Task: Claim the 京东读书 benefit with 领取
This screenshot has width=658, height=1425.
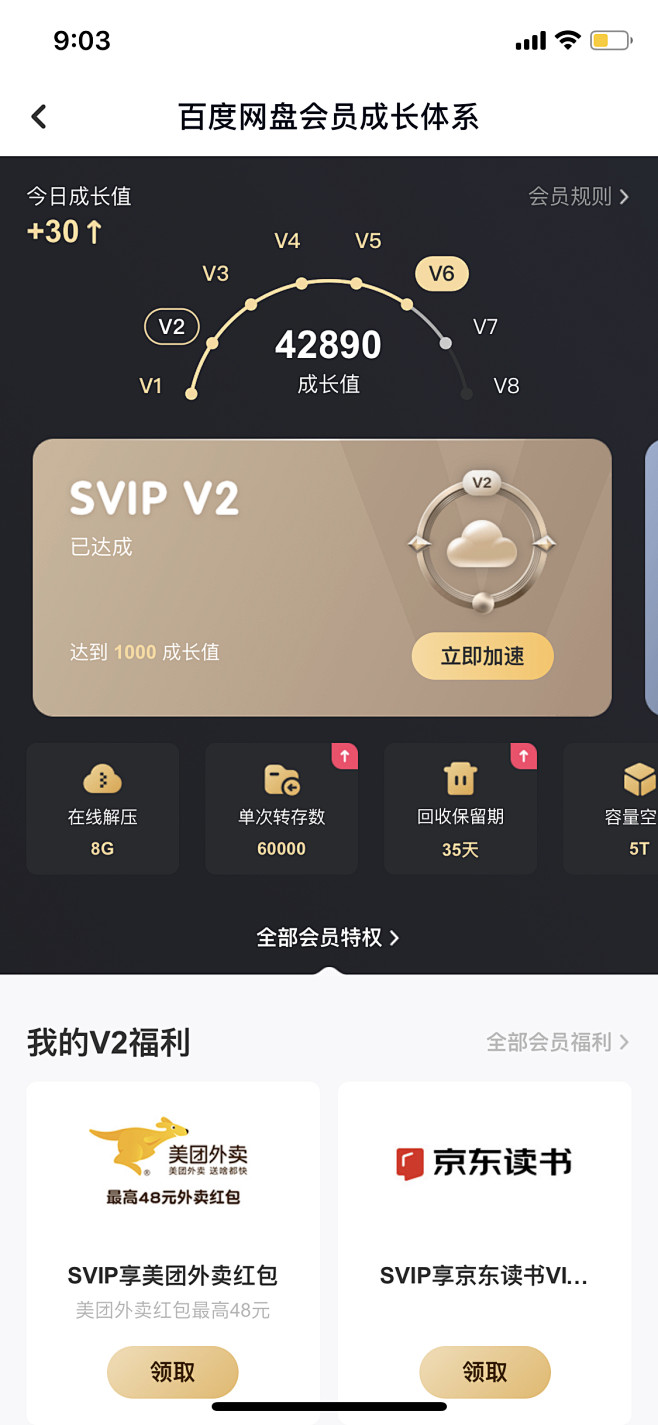Action: 485,1372
